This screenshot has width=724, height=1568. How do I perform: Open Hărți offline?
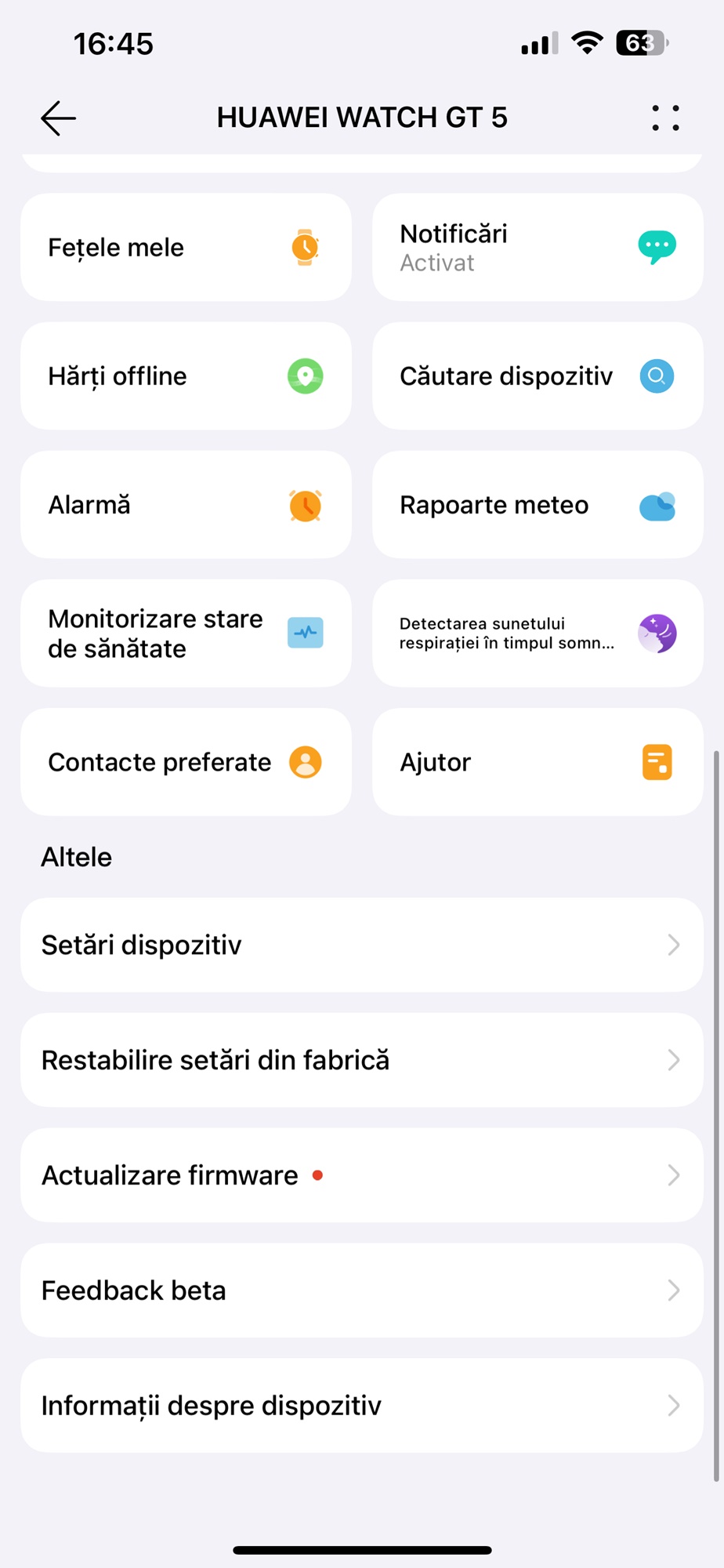pos(186,376)
